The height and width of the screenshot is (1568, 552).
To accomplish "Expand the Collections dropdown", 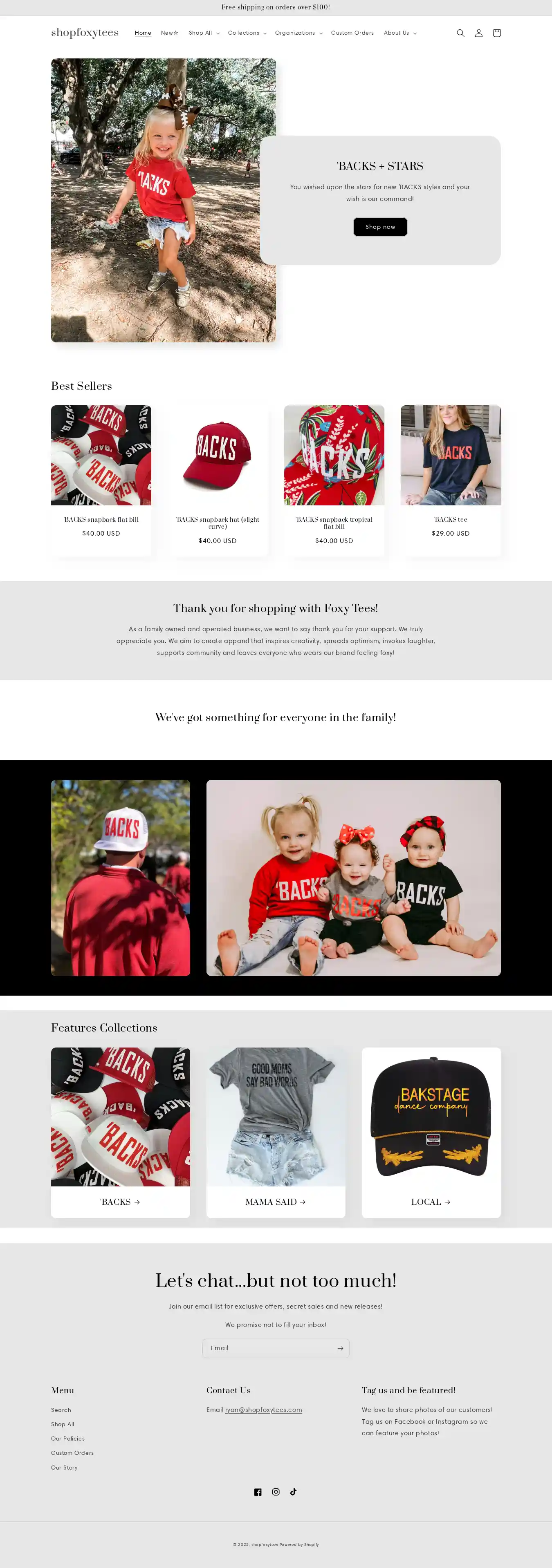I will tap(247, 33).
